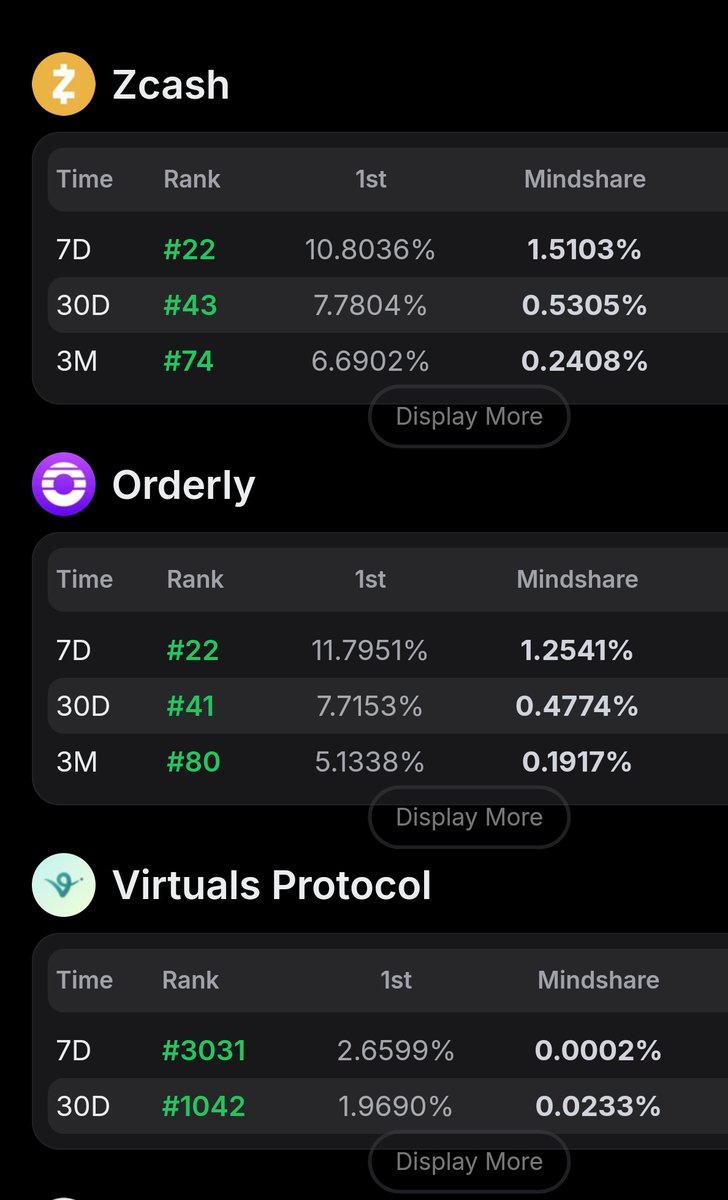Expand Display More under Zcash table

click(x=469, y=416)
